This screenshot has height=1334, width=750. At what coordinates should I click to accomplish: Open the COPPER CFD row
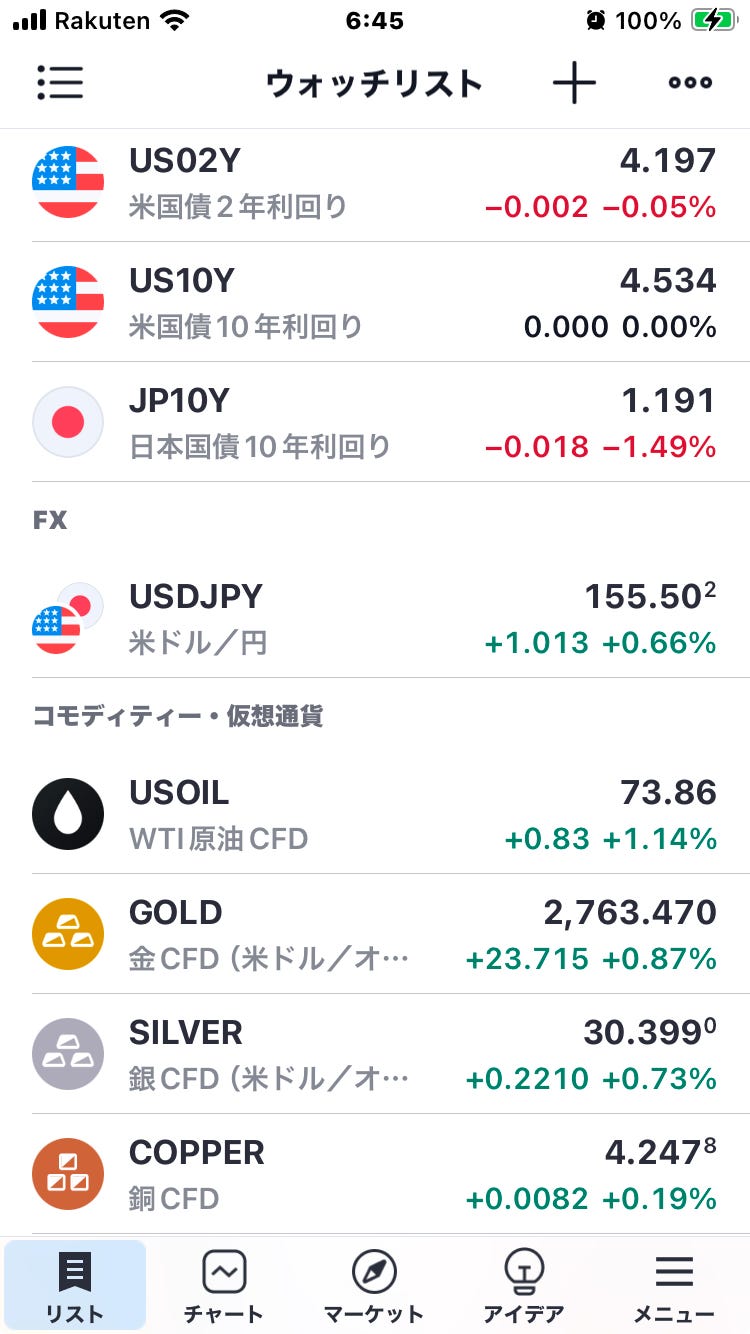tap(375, 1174)
